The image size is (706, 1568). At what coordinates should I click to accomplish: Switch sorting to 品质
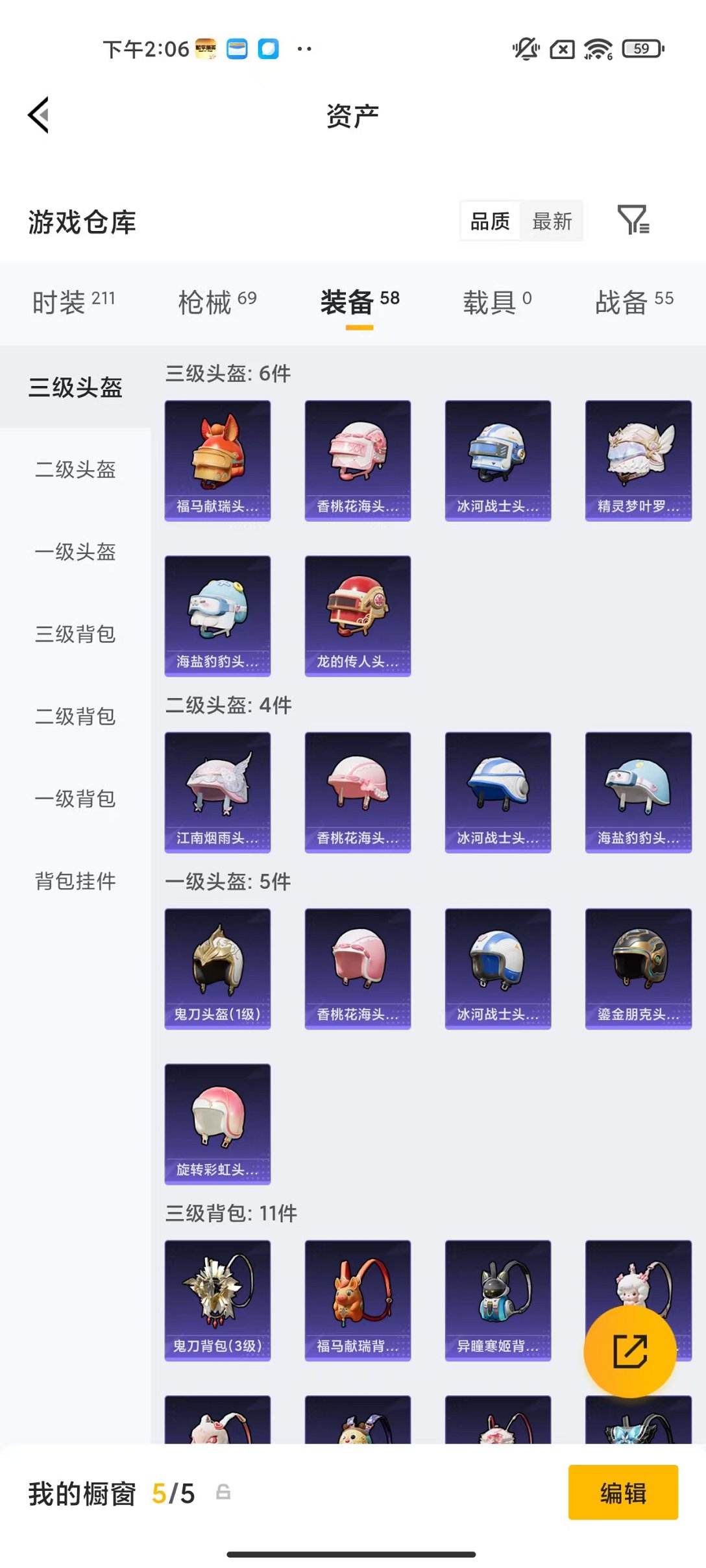pyautogui.click(x=487, y=221)
